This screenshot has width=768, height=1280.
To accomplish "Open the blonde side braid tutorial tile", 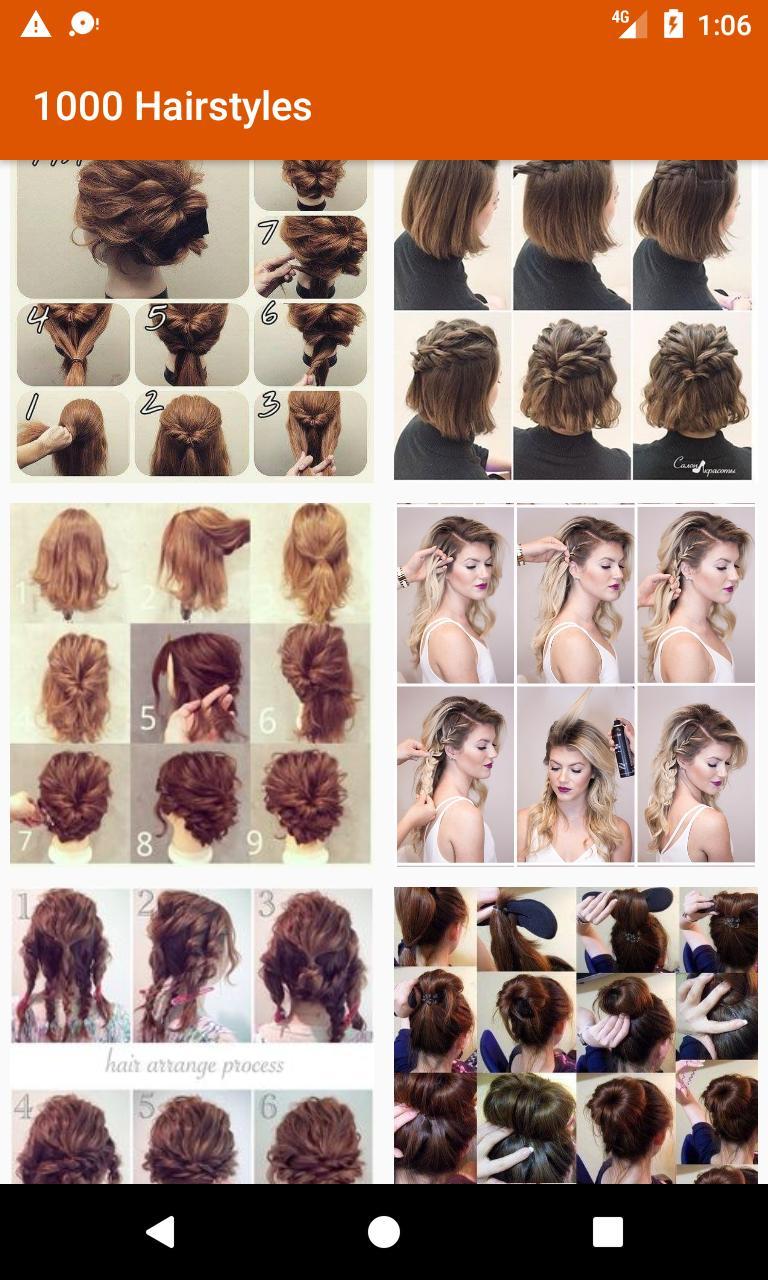I will click(x=575, y=684).
